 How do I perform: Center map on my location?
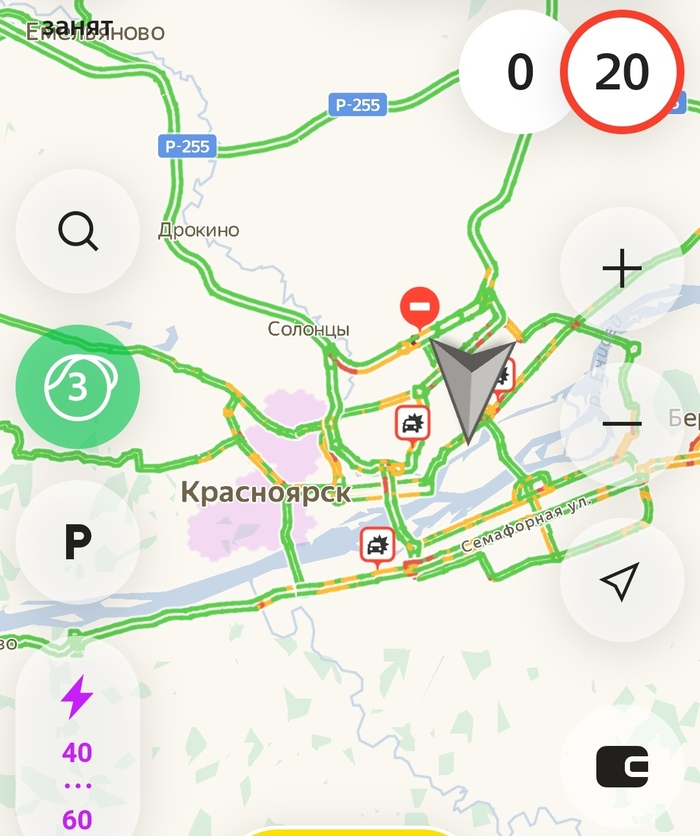pyautogui.click(x=621, y=580)
